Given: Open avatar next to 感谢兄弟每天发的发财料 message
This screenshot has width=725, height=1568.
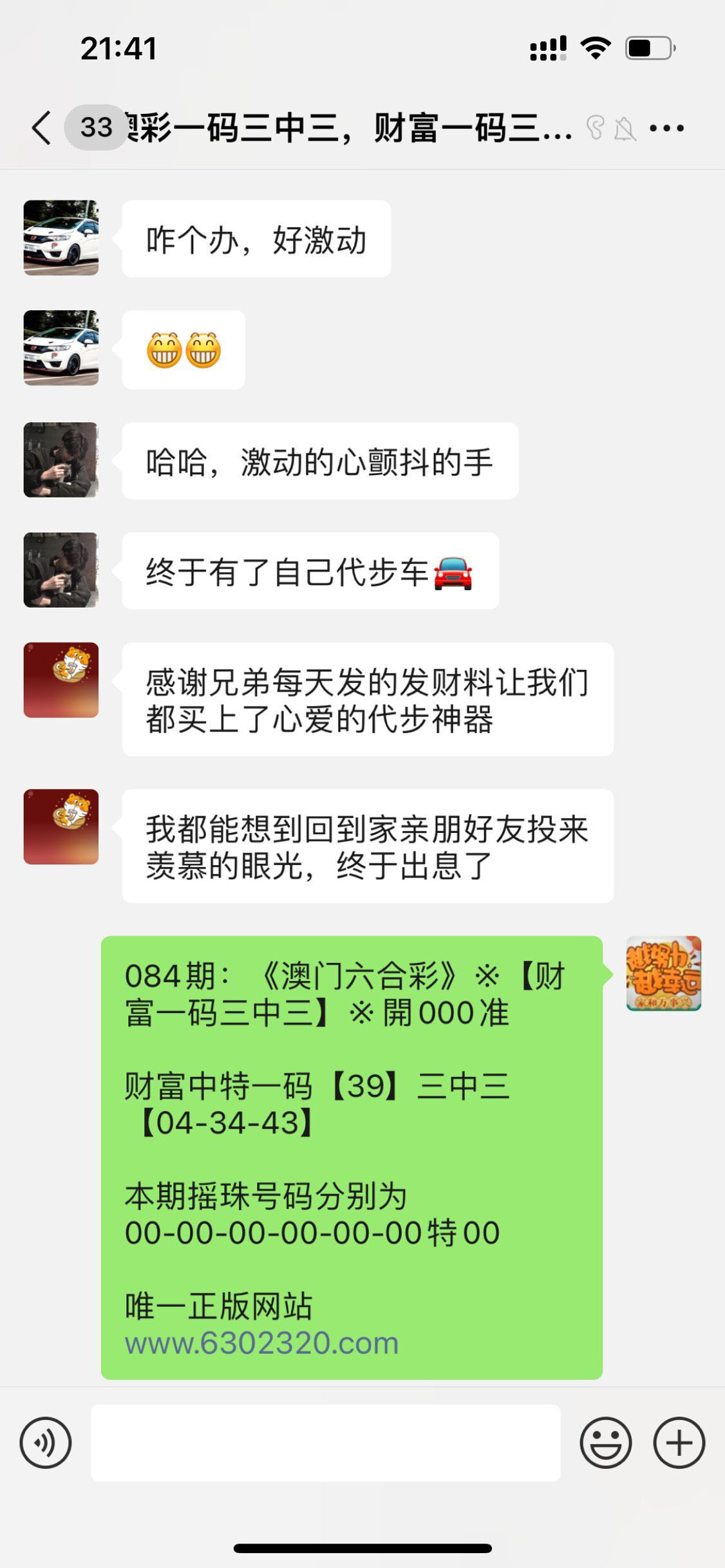Looking at the screenshot, I should [x=61, y=680].
